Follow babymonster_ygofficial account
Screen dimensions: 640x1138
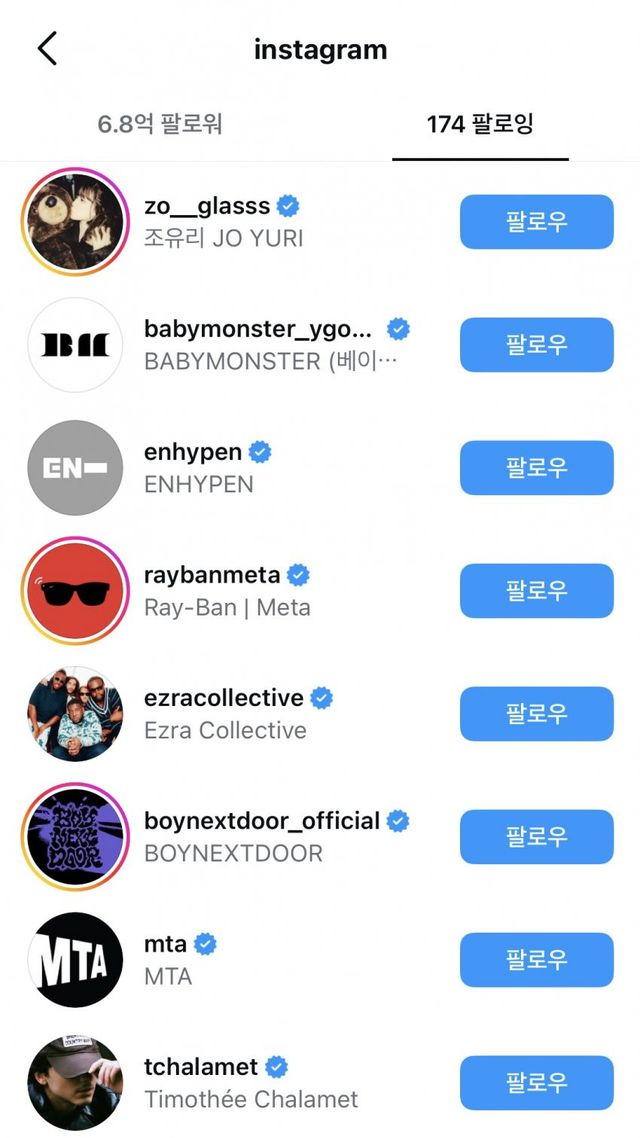coord(536,345)
